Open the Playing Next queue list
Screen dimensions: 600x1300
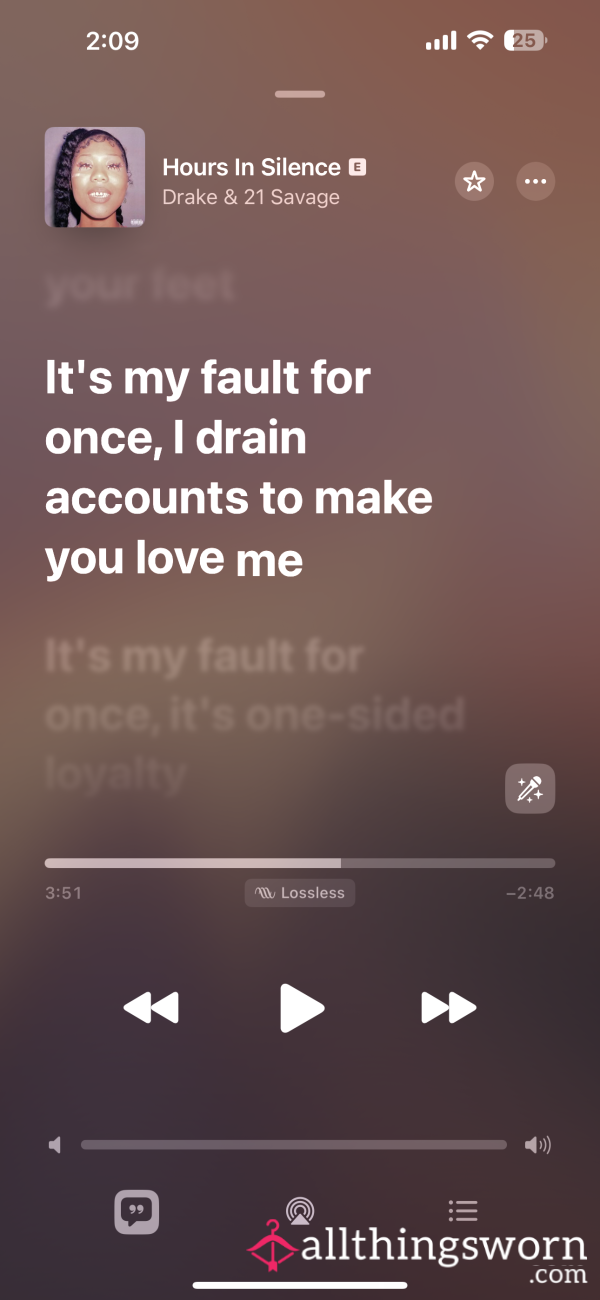[463, 1211]
